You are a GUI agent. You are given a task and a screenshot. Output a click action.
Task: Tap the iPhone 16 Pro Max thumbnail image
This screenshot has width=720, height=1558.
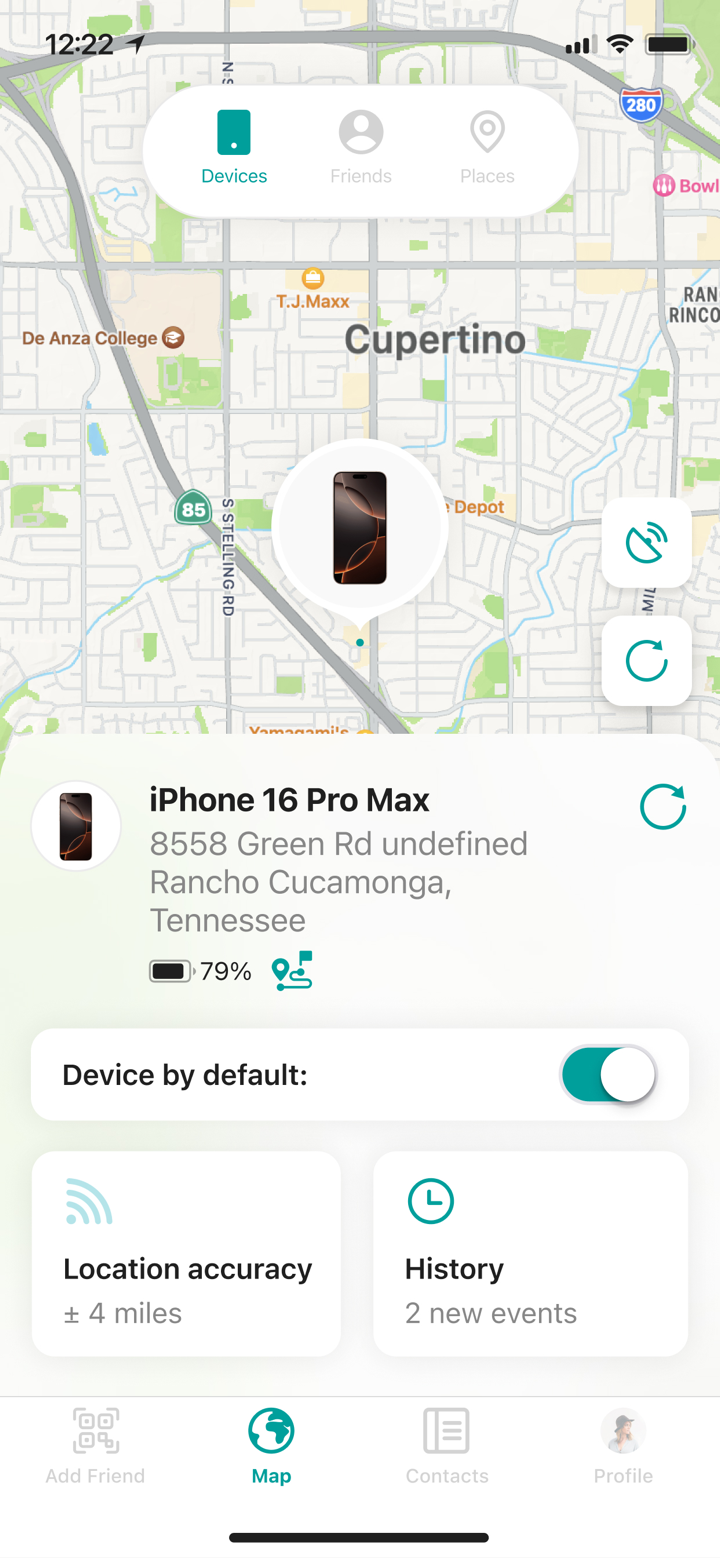pyautogui.click(x=76, y=825)
